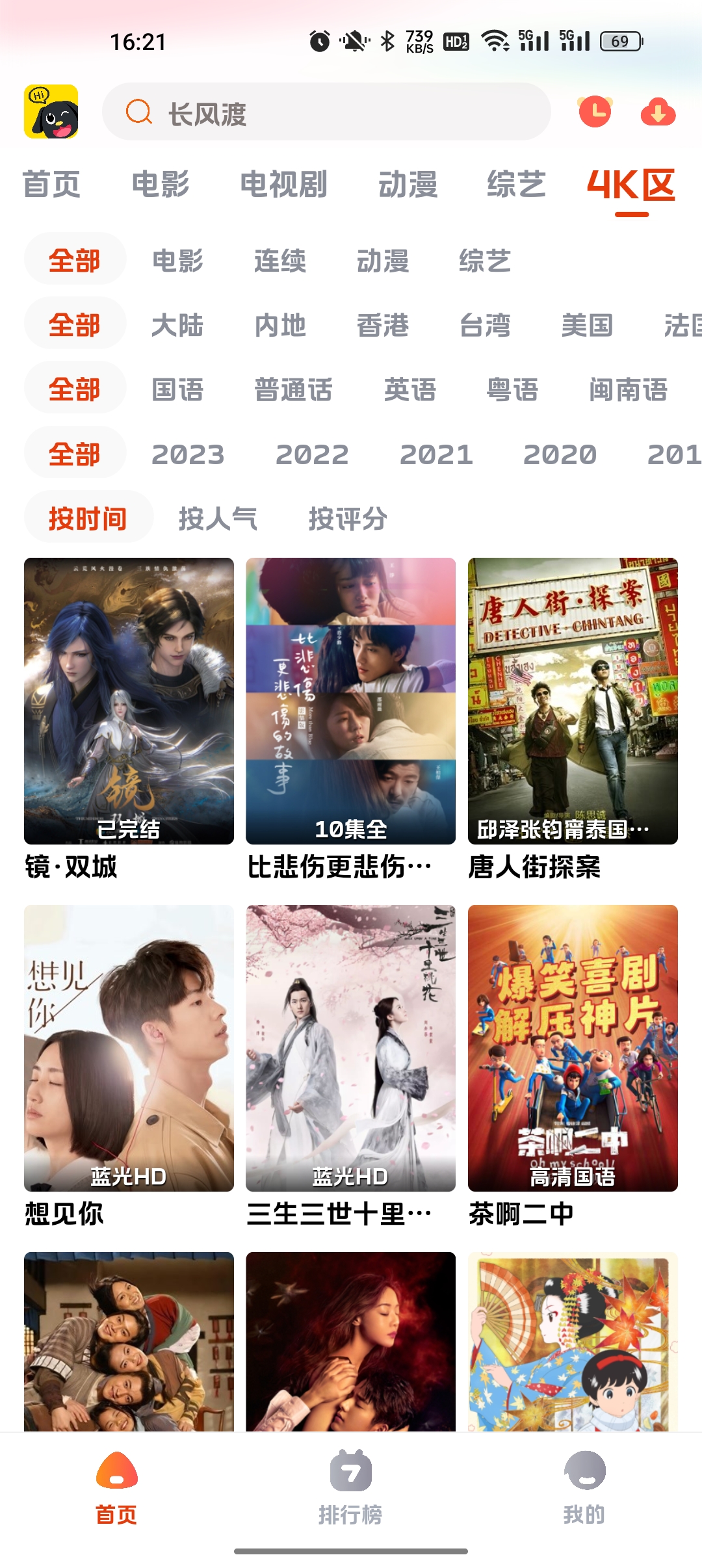Switch to the 动漫 top tab
702x1568 pixels.
(408, 185)
